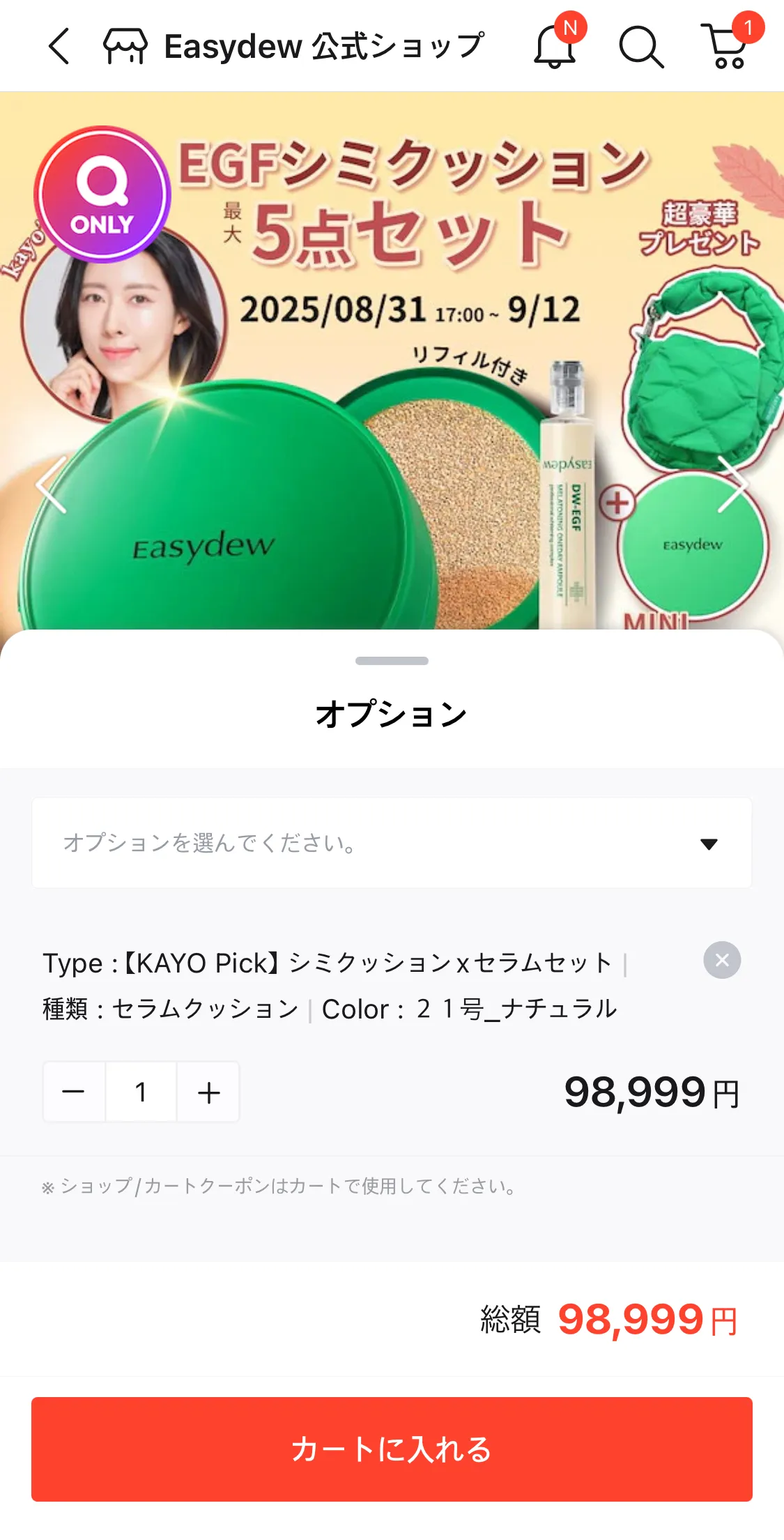Viewport: 784px width, 1540px height.
Task: Add item with カートに入れる button
Action: 391,1449
